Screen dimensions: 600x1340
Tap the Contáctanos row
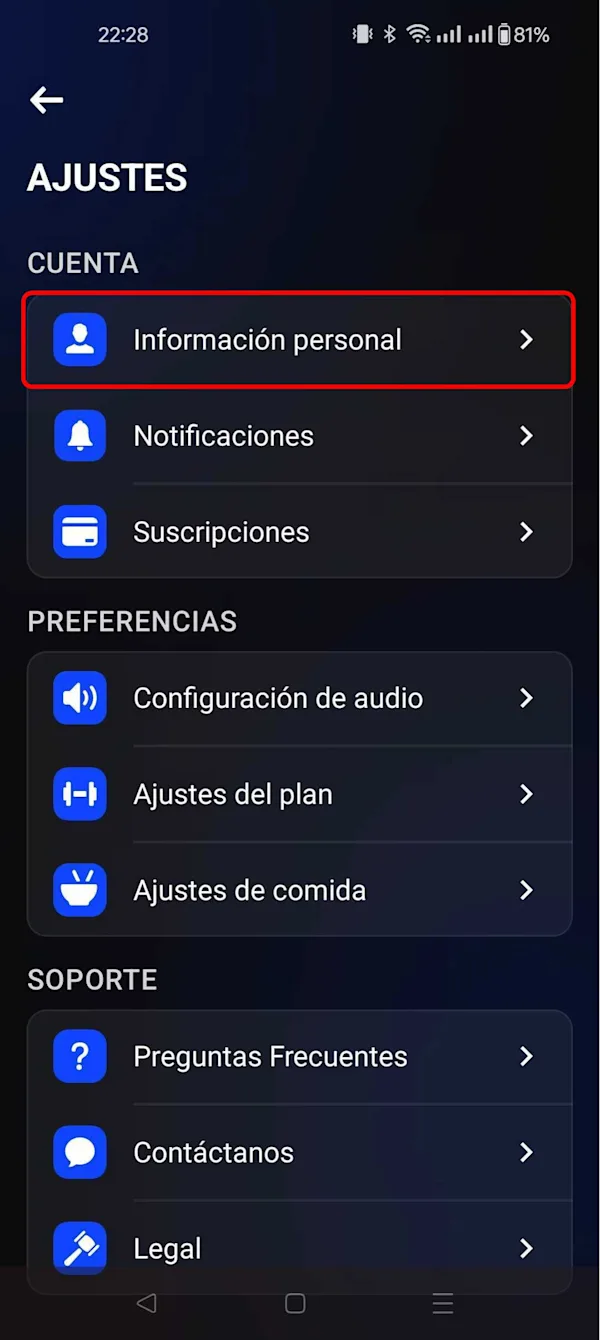(x=299, y=1152)
